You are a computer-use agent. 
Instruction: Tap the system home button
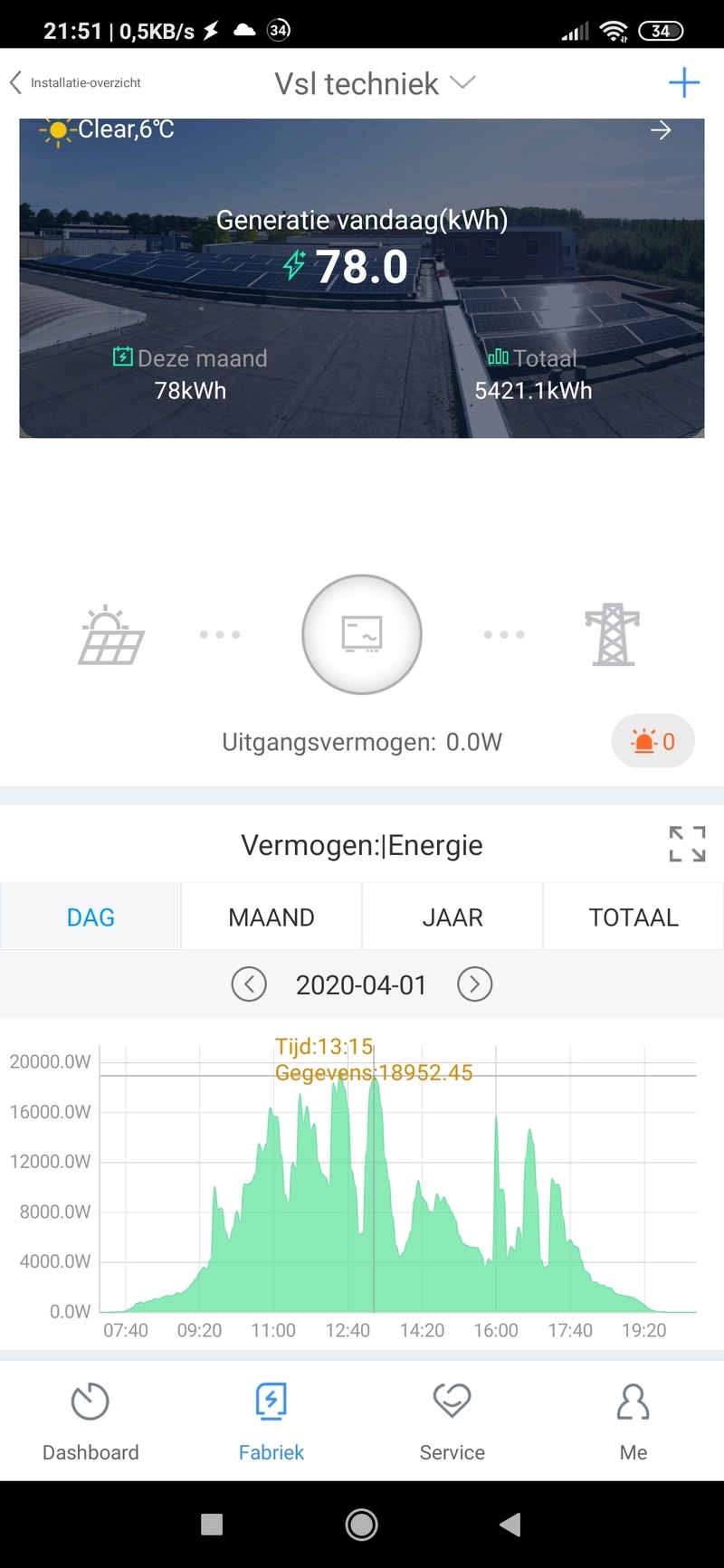click(362, 1525)
